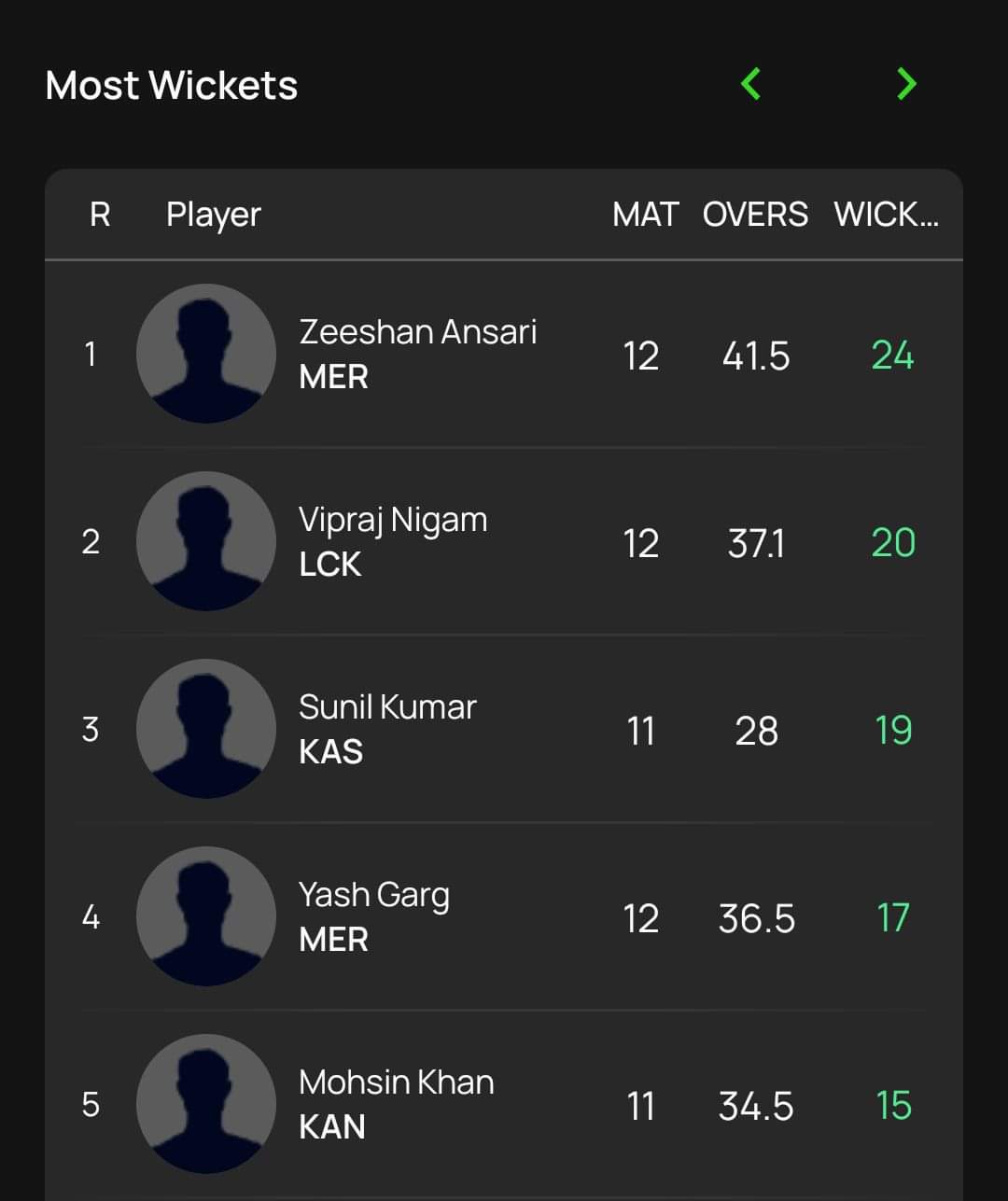The width and height of the screenshot is (1008, 1201).
Task: View Sunil Kumar's player row
Action: (x=387, y=729)
